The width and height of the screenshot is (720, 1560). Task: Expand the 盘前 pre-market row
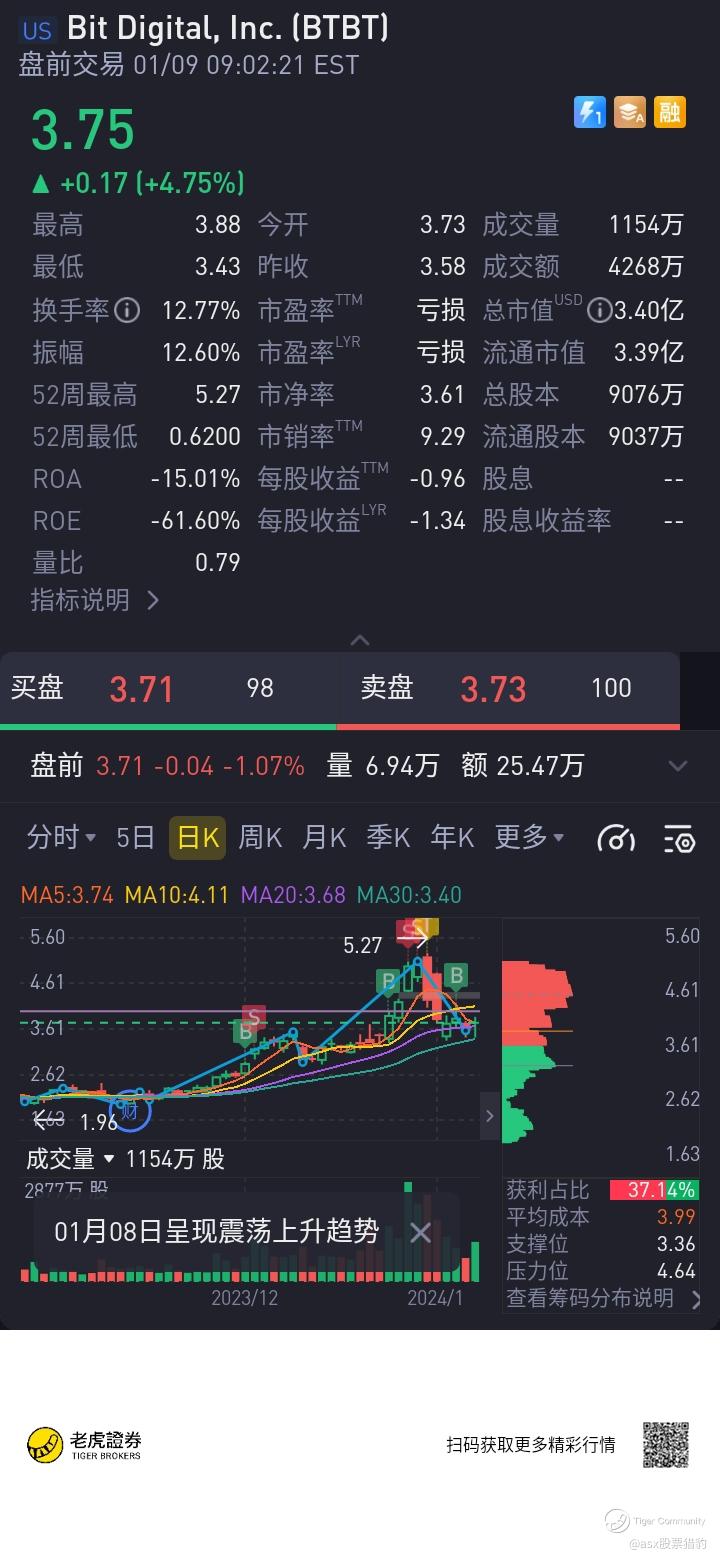[x=678, y=766]
